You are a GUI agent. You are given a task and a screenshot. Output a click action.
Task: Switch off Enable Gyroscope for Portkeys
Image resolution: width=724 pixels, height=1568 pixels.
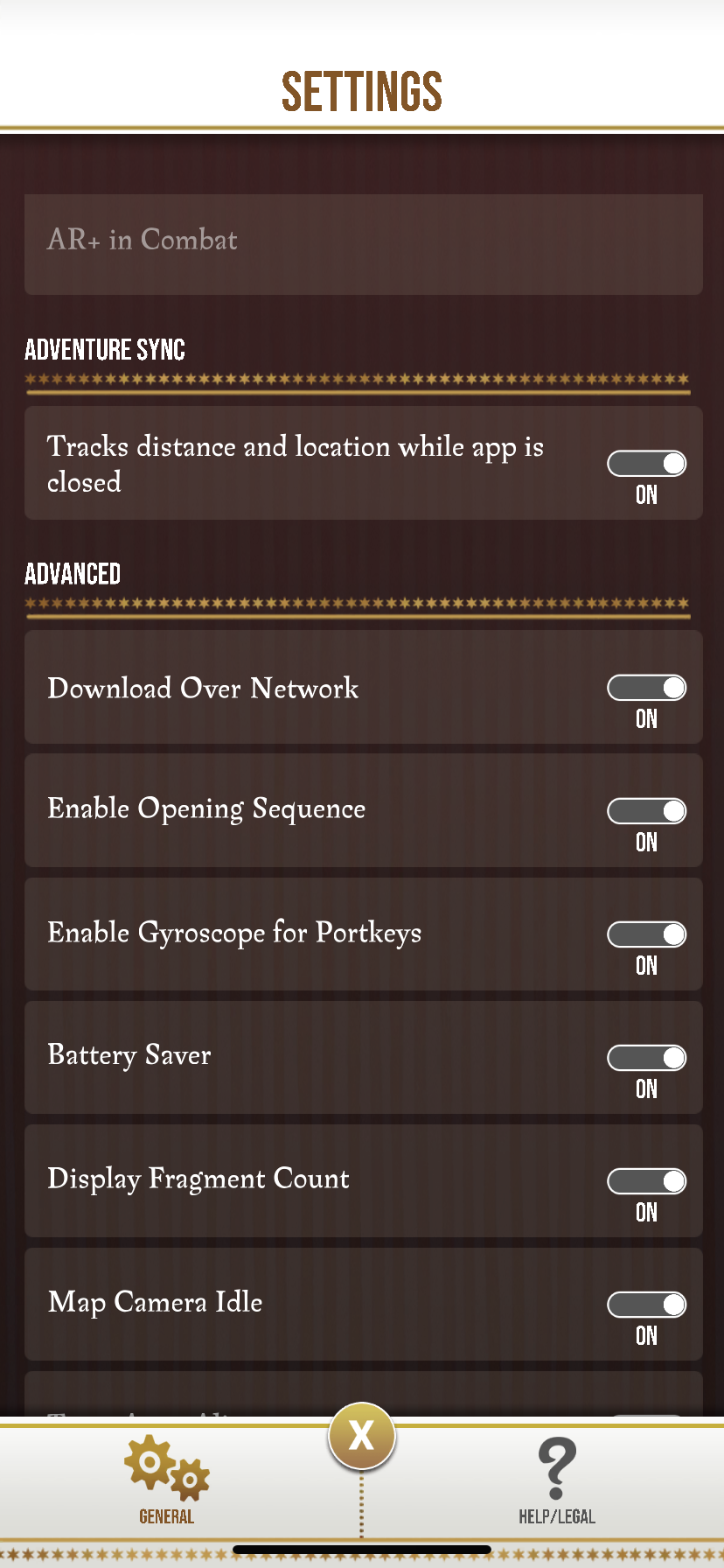tap(646, 934)
